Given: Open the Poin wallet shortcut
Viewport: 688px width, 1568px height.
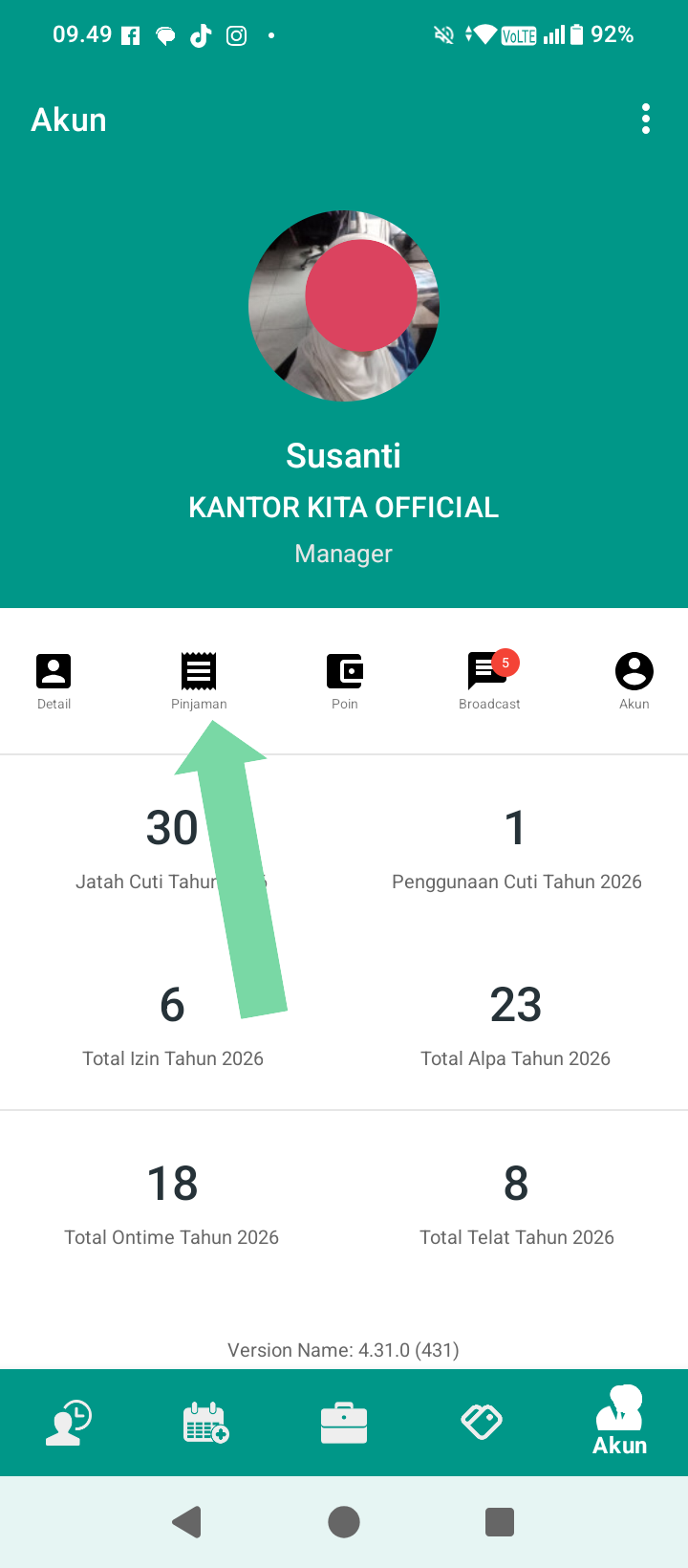Looking at the screenshot, I should tap(344, 681).
